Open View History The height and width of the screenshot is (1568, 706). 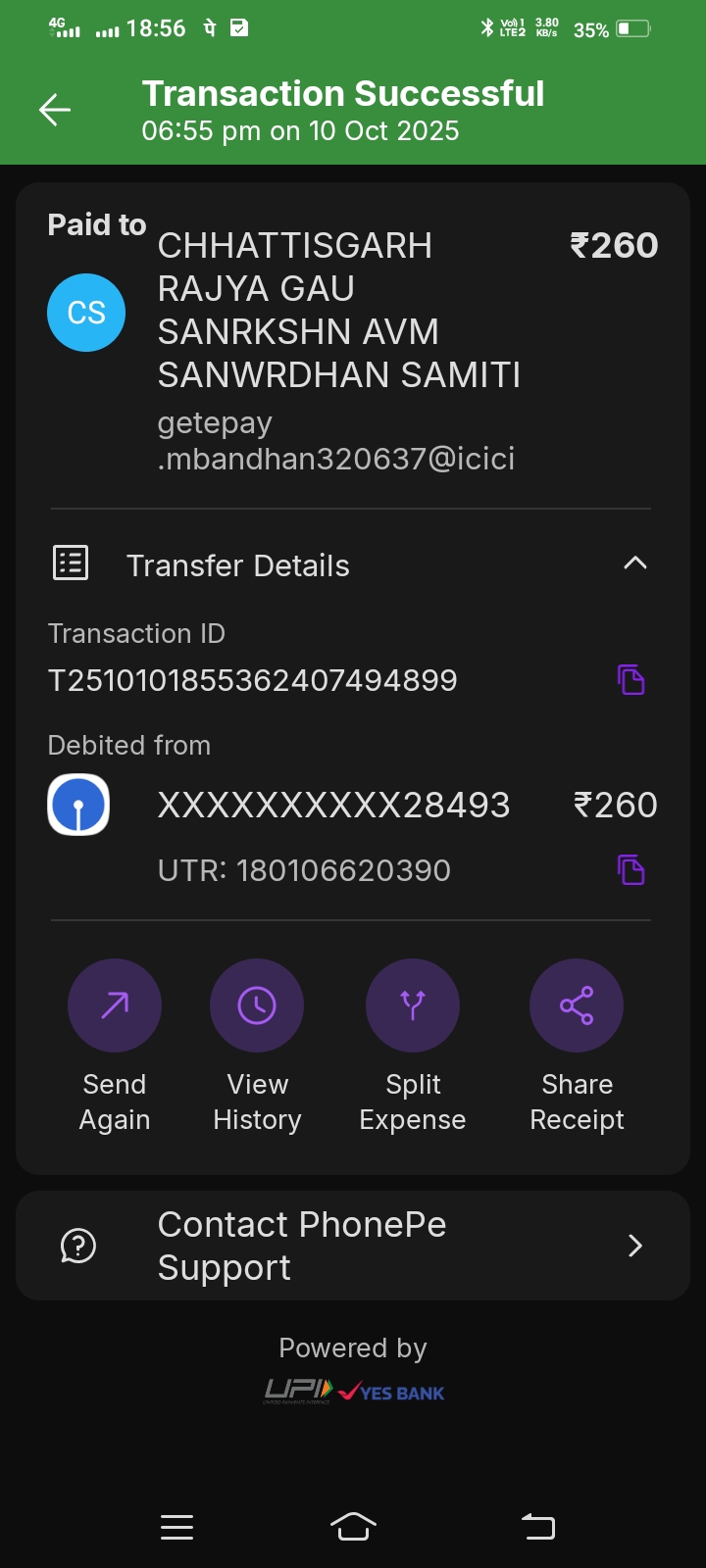tap(257, 1005)
